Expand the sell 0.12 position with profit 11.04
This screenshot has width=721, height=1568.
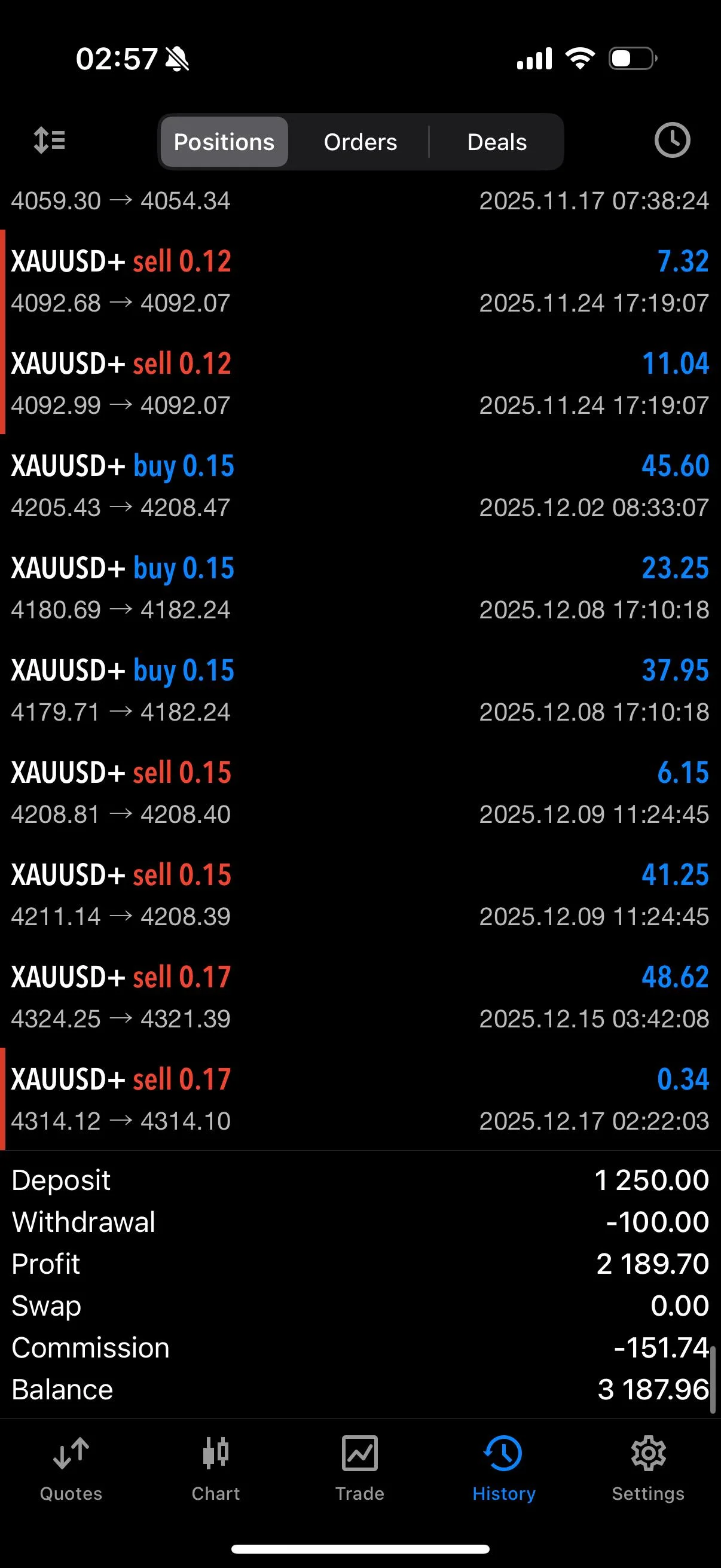click(360, 383)
